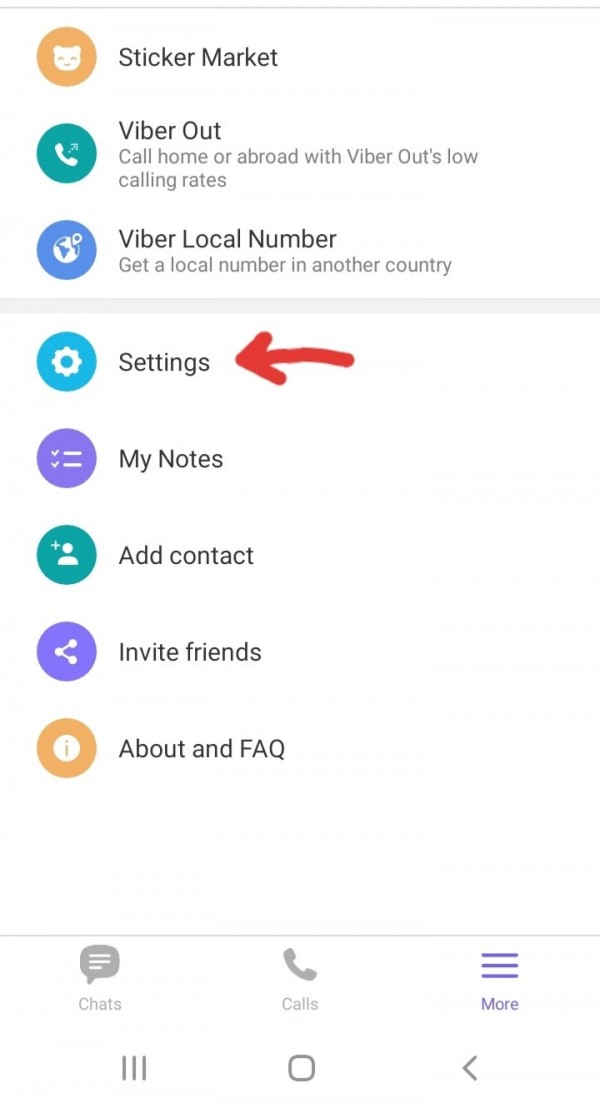This screenshot has height=1108, width=600.
Task: Open About and FAQ
Action: tap(201, 748)
